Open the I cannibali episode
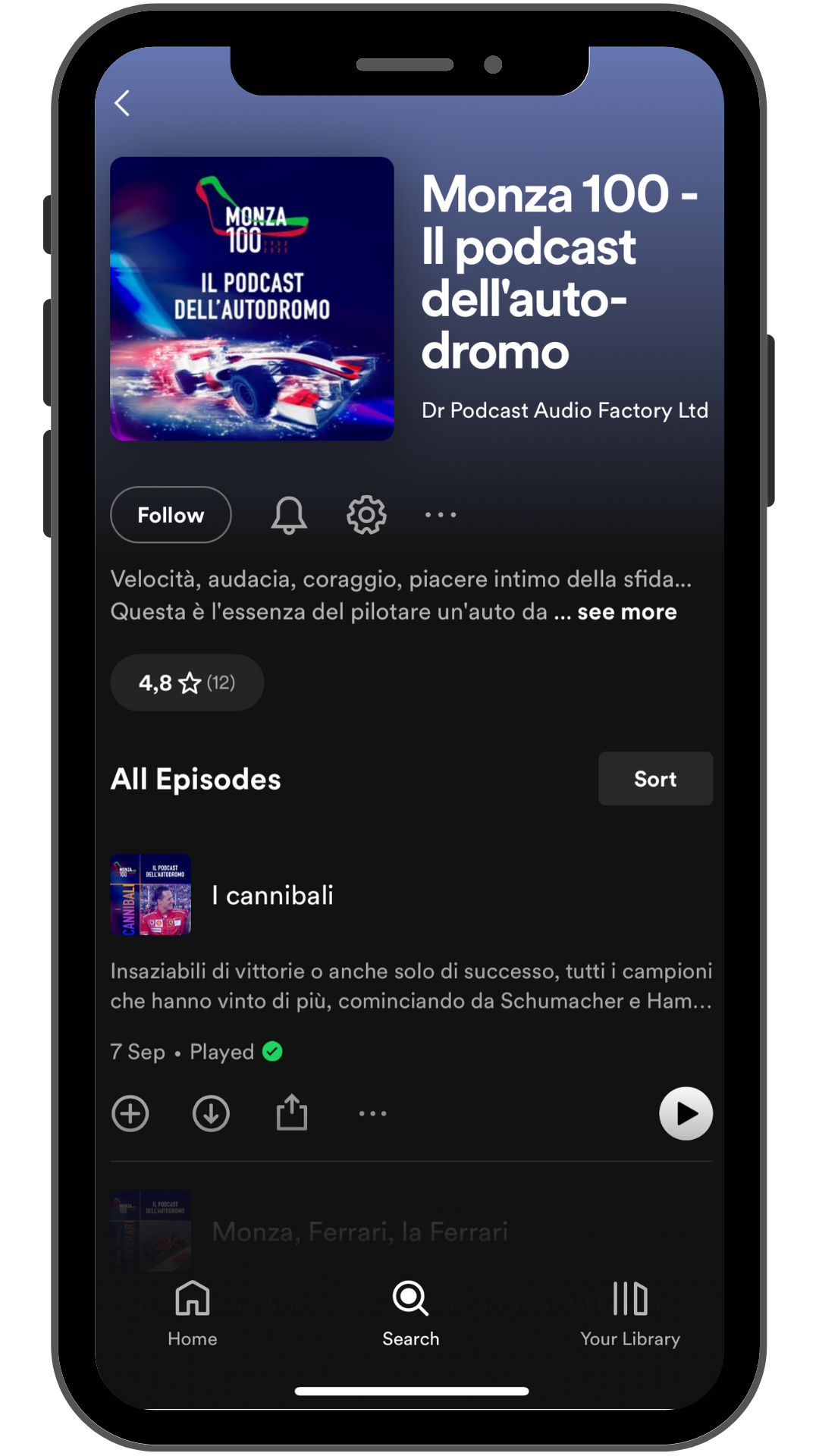This screenshot has height=1456, width=819. pos(273,895)
